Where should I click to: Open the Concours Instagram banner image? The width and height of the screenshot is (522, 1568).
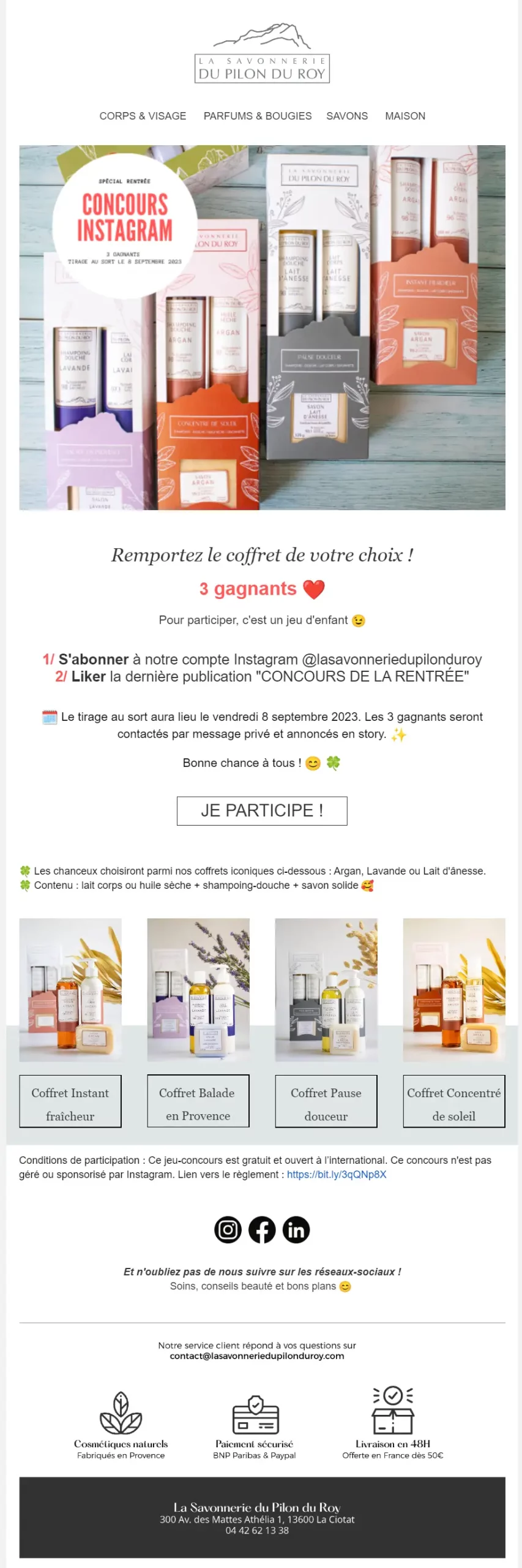[262, 327]
